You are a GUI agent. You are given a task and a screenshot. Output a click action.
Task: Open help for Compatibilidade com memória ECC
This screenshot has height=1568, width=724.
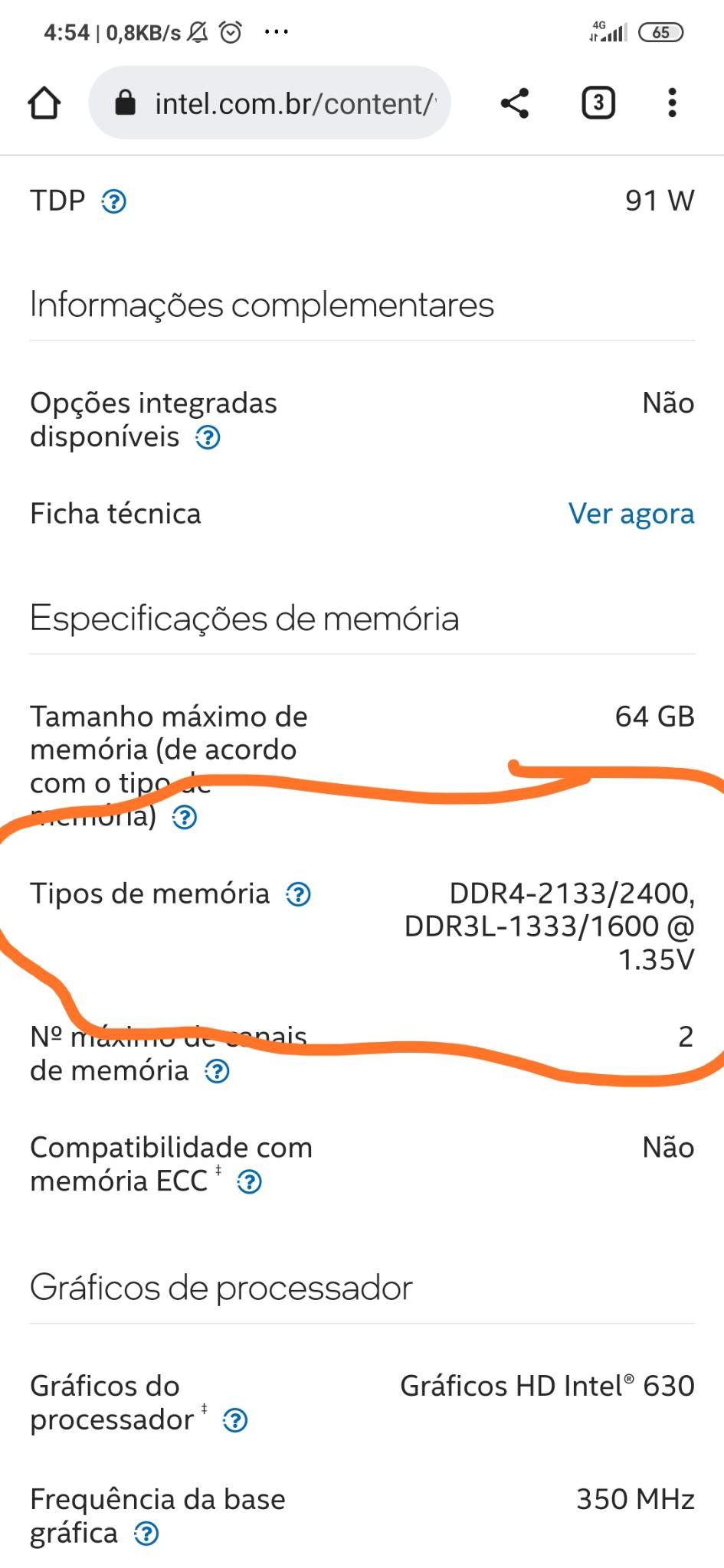point(250,1182)
